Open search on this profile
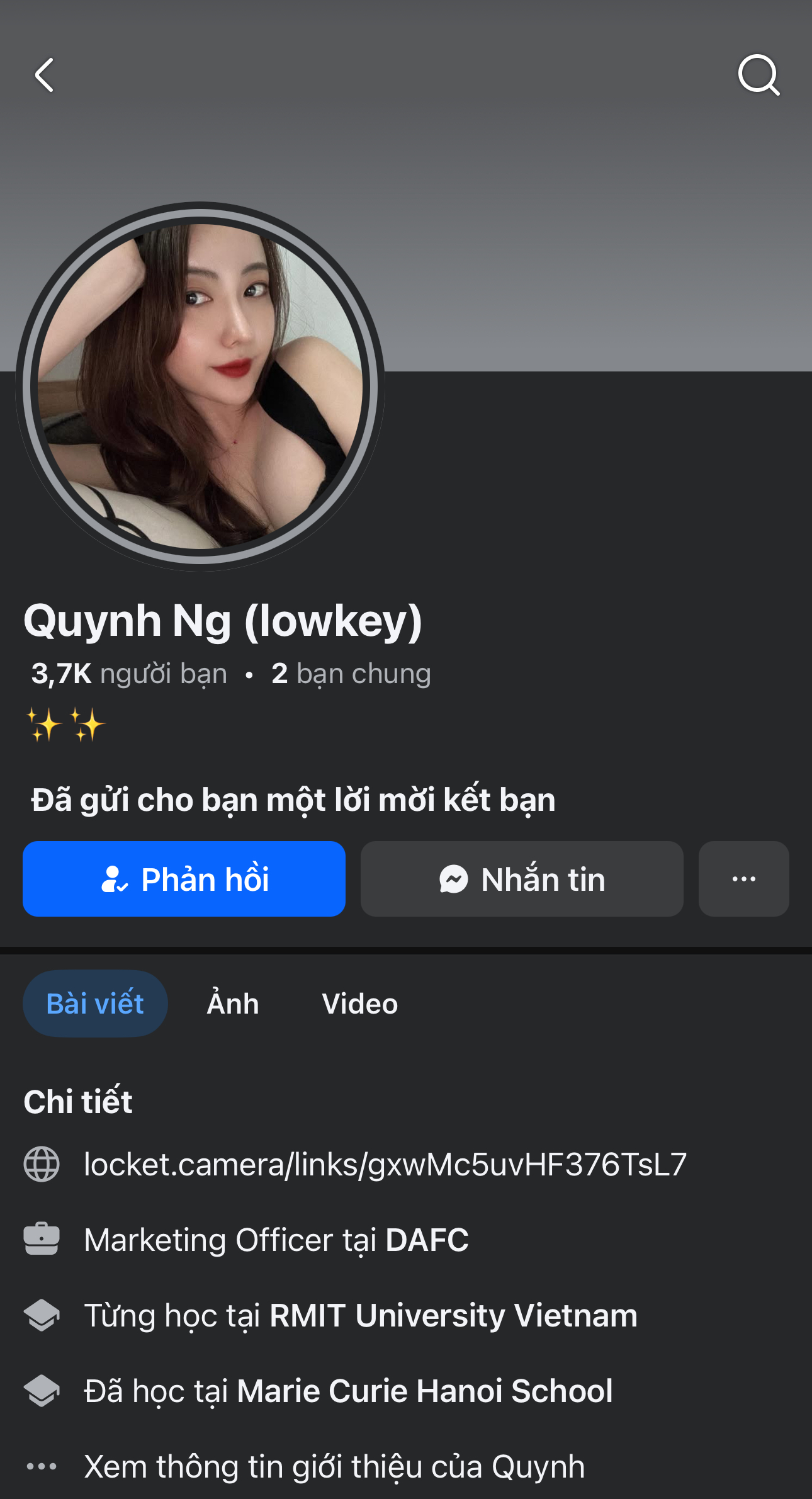 758,76
